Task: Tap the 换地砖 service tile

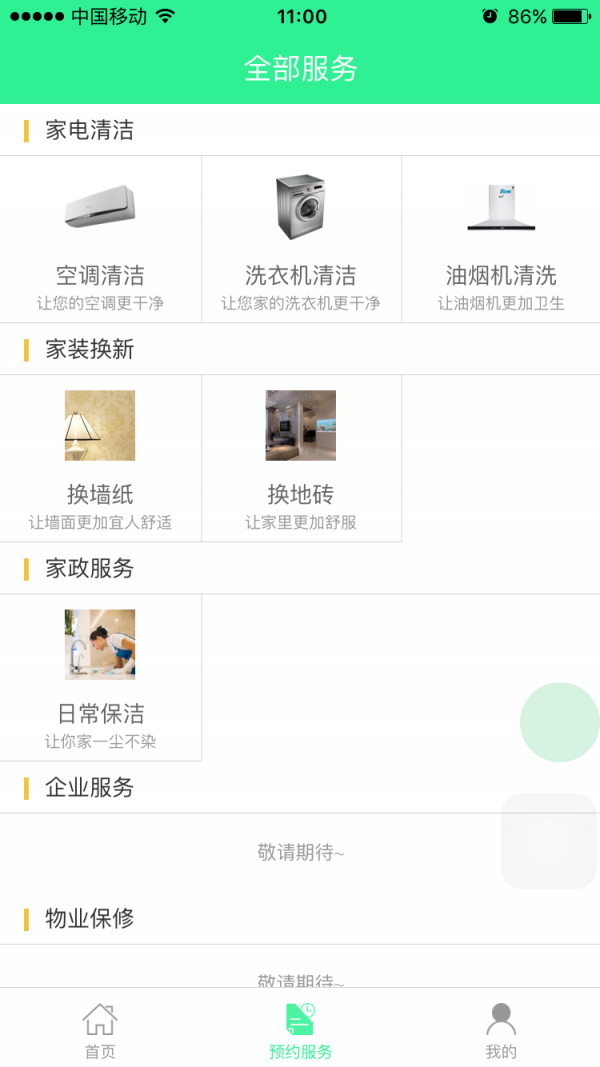Action: click(x=301, y=459)
